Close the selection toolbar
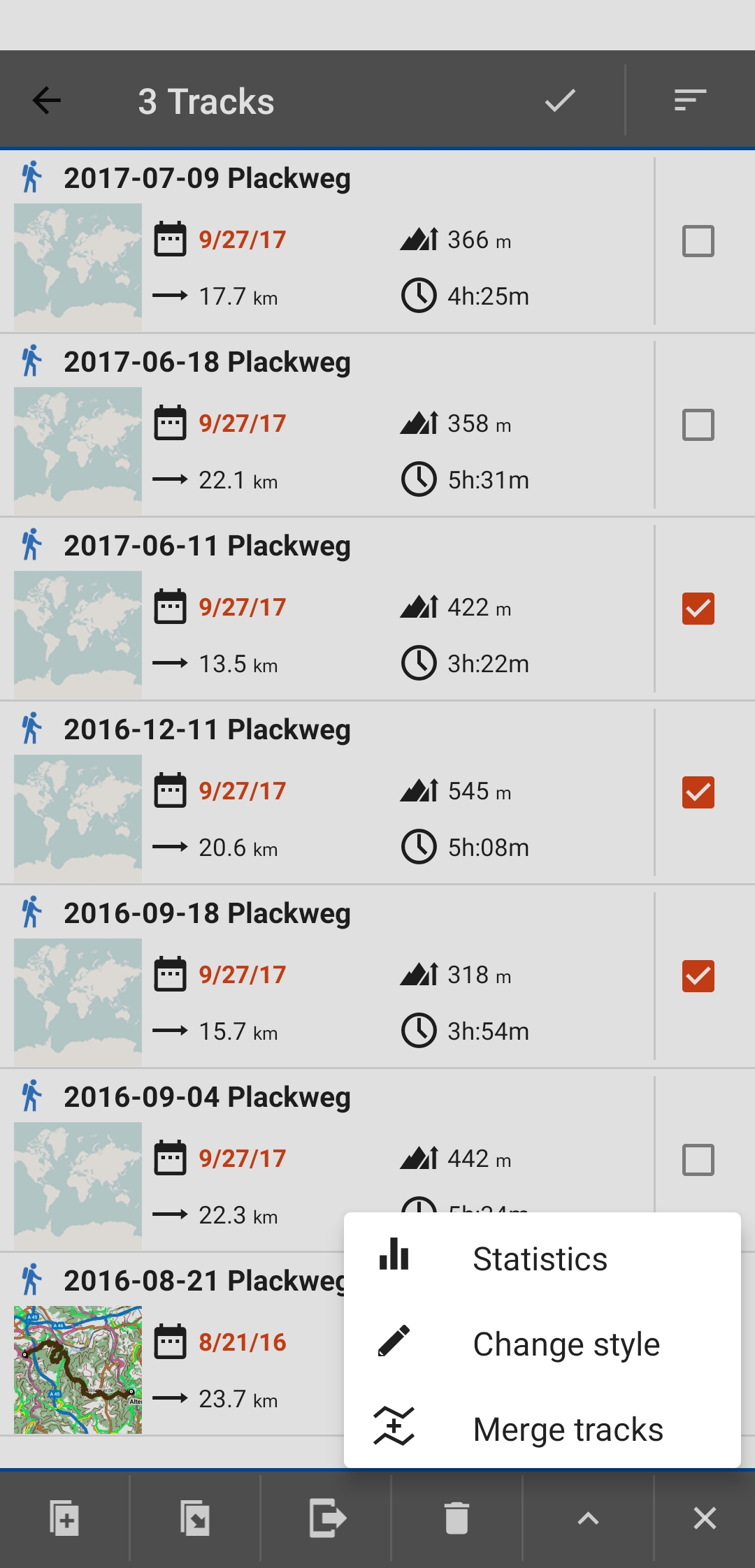This screenshot has height=1568, width=755. (x=705, y=1518)
